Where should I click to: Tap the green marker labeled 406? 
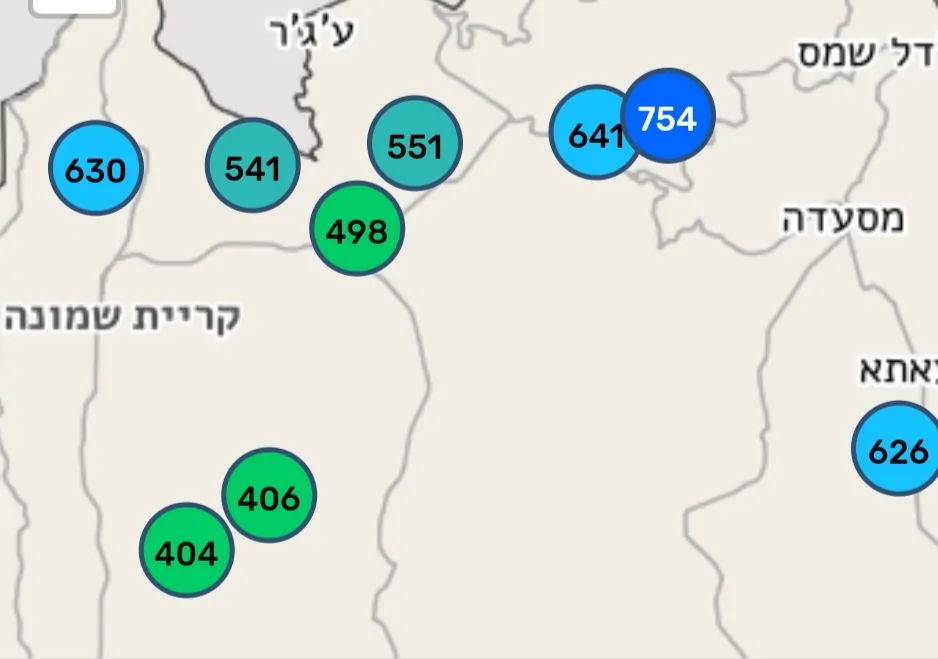pyautogui.click(x=269, y=496)
